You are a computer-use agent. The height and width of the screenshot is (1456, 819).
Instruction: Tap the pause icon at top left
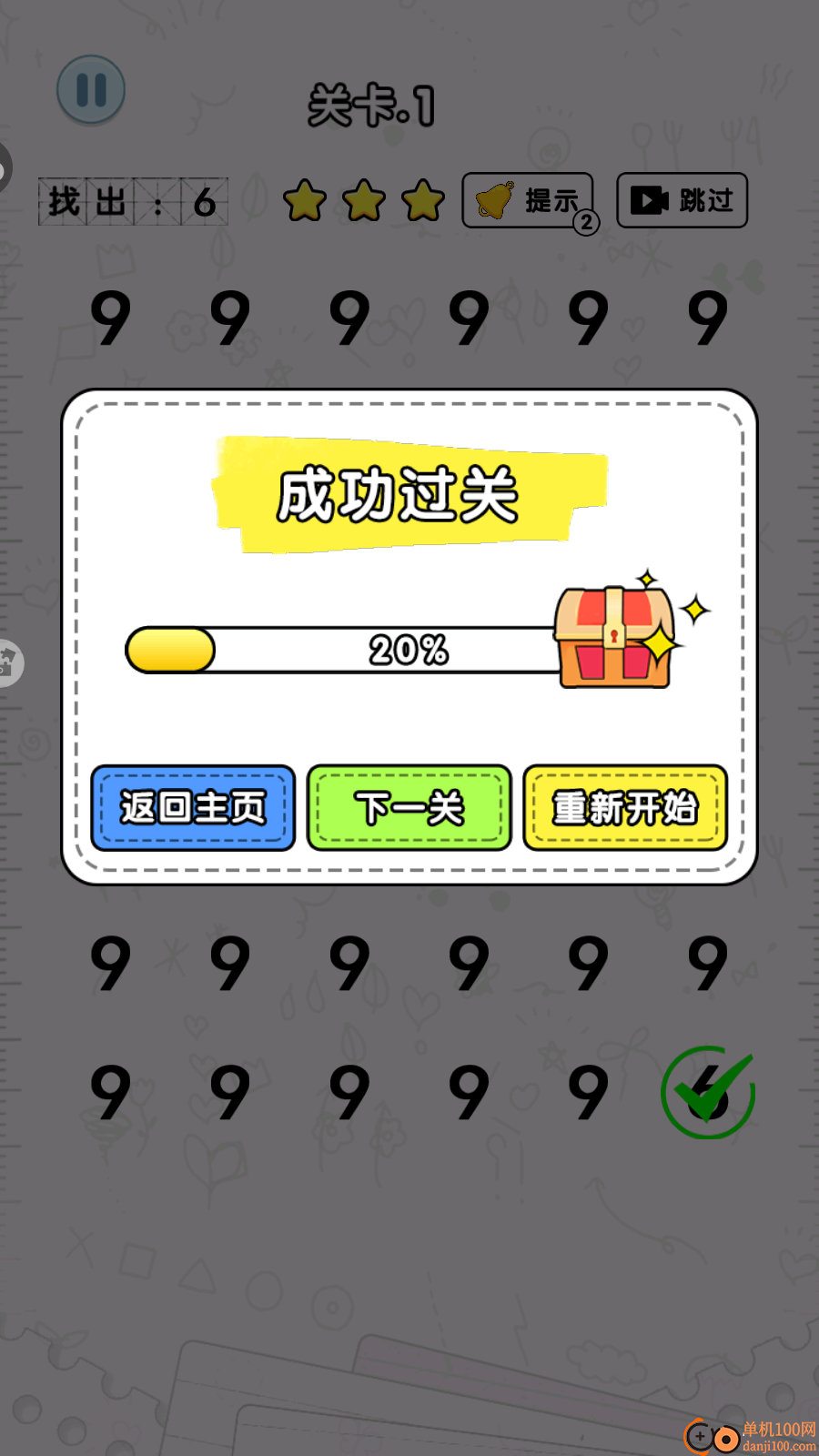89,89
